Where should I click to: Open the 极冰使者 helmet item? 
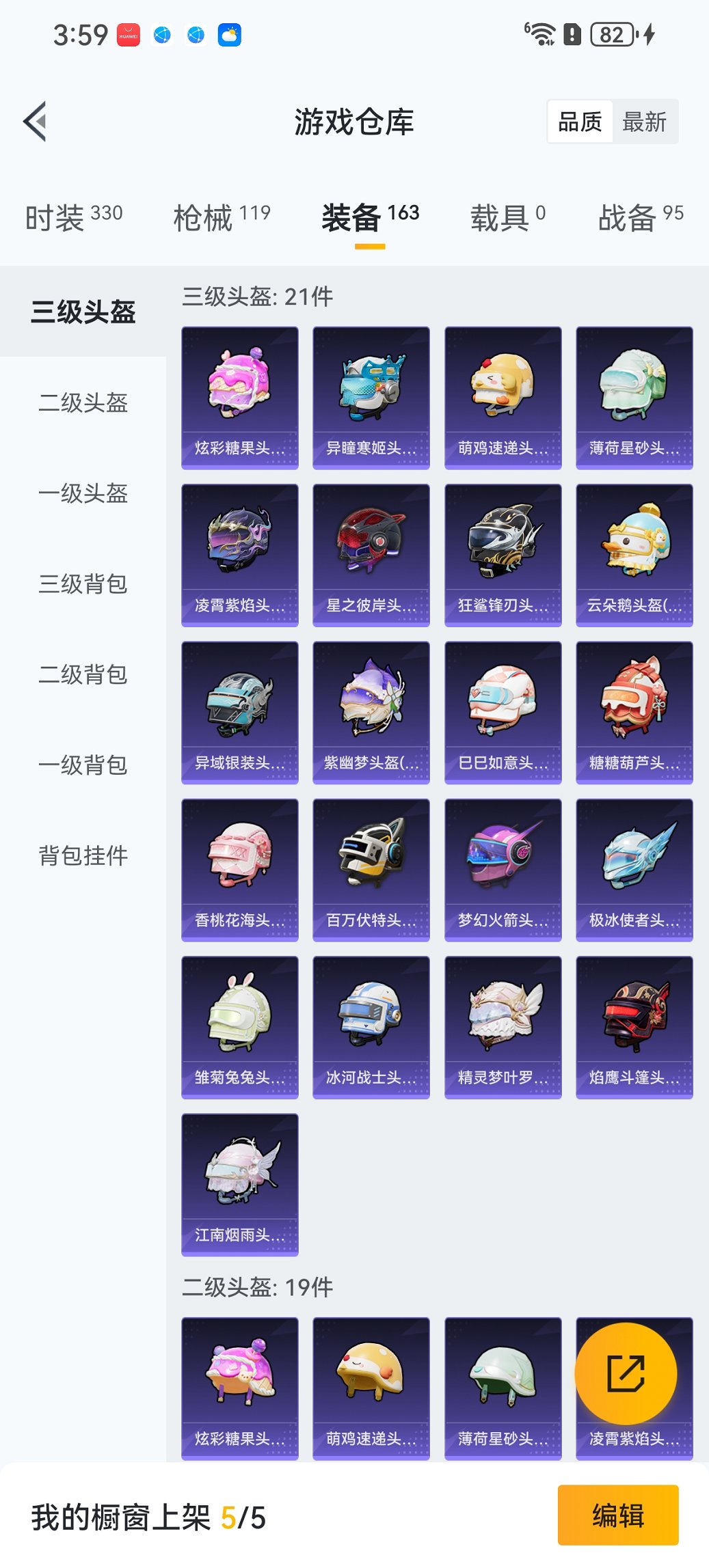point(633,861)
